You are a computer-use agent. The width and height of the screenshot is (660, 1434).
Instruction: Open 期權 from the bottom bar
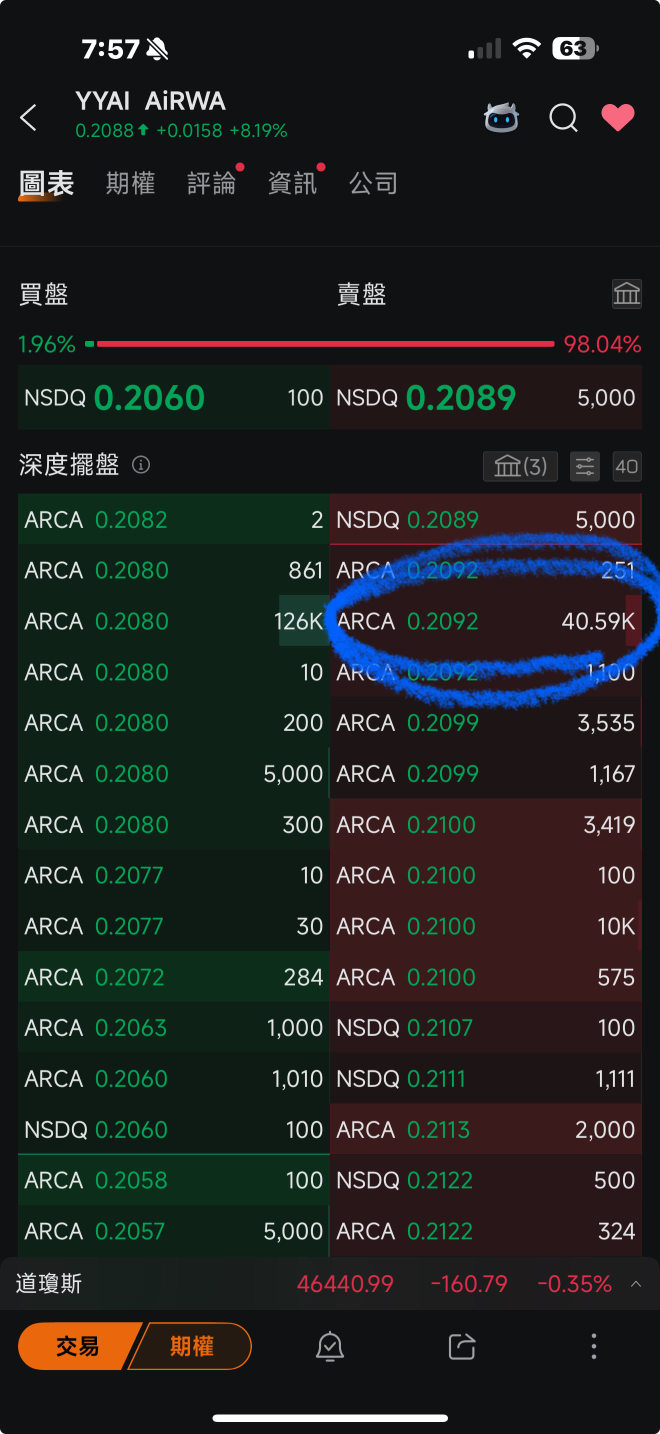(192, 1346)
